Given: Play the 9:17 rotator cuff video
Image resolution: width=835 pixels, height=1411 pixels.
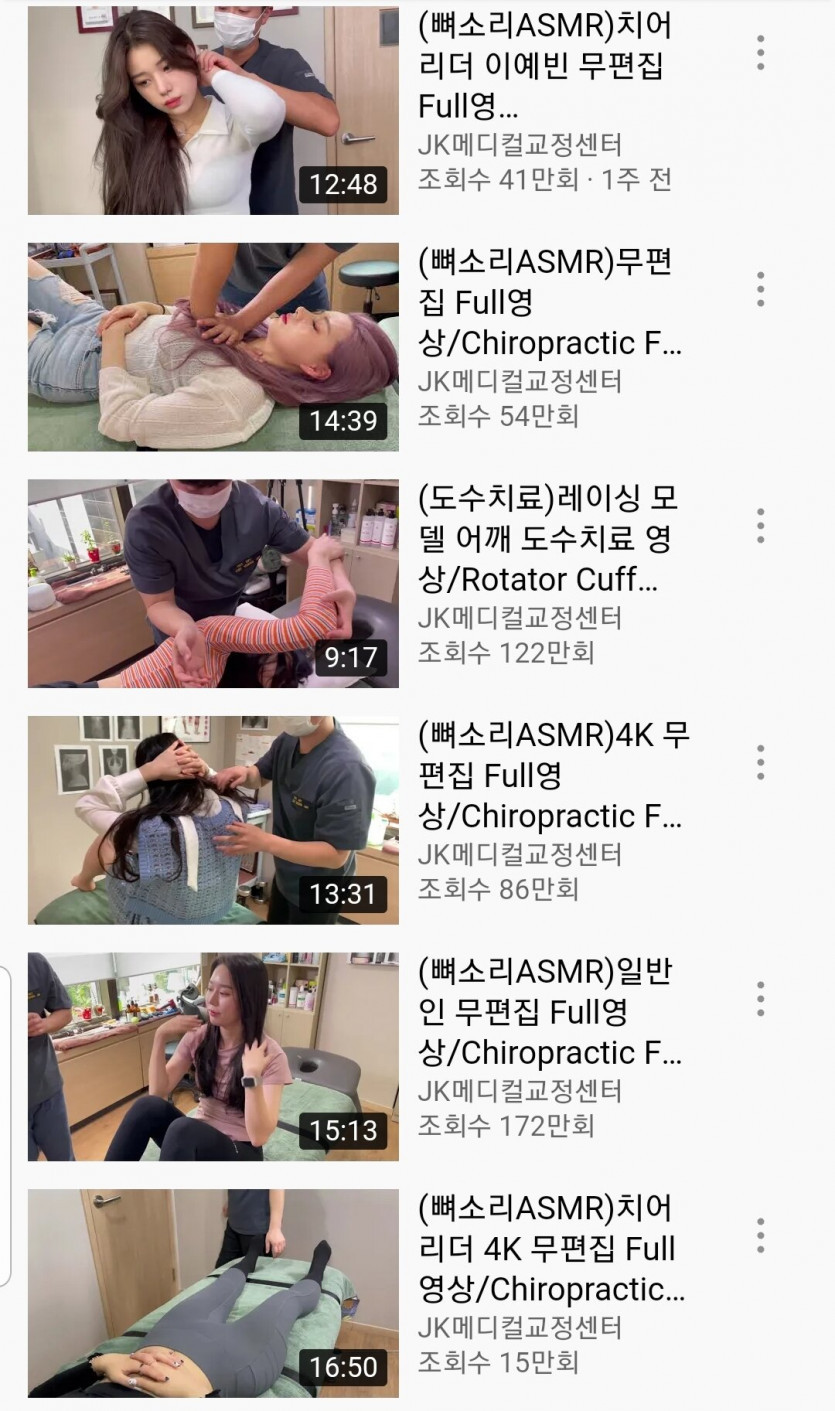Looking at the screenshot, I should (213, 583).
